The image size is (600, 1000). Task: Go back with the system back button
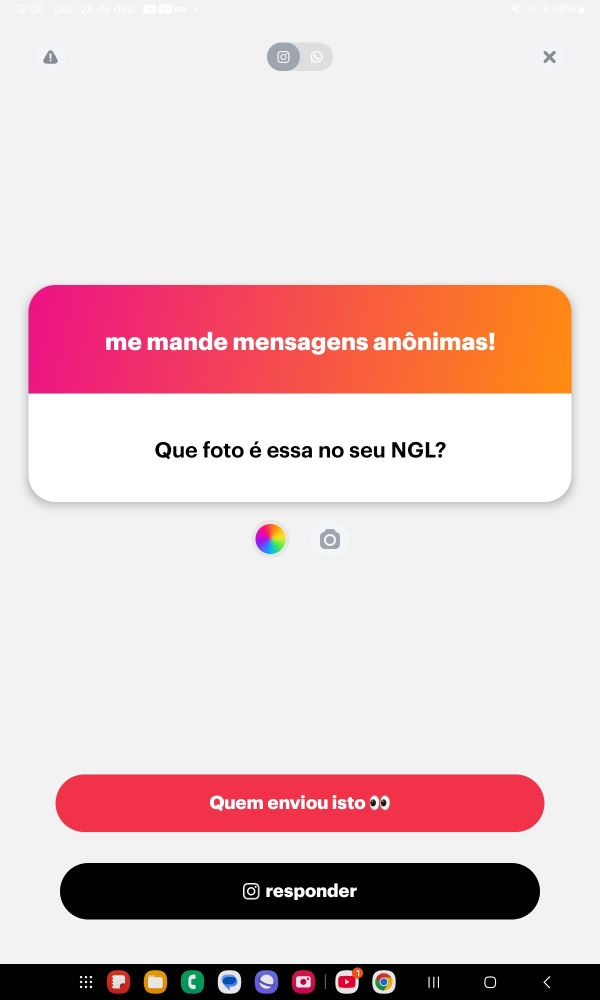click(x=547, y=982)
